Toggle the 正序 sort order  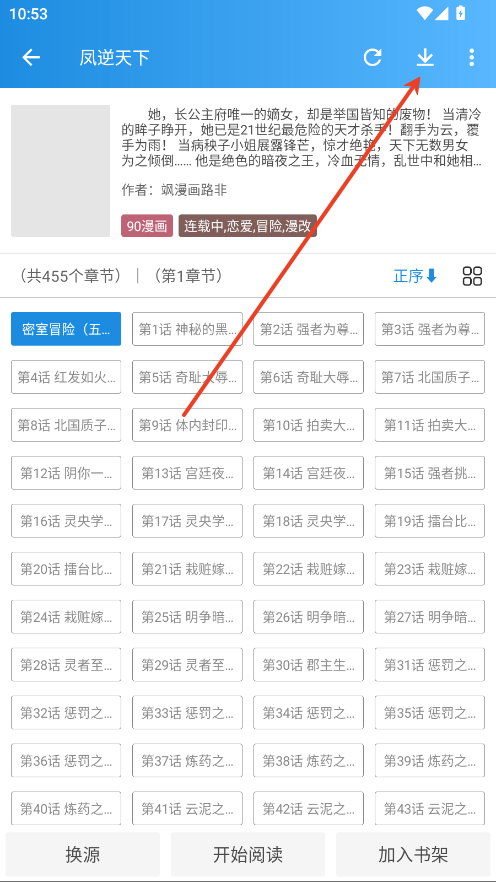415,276
